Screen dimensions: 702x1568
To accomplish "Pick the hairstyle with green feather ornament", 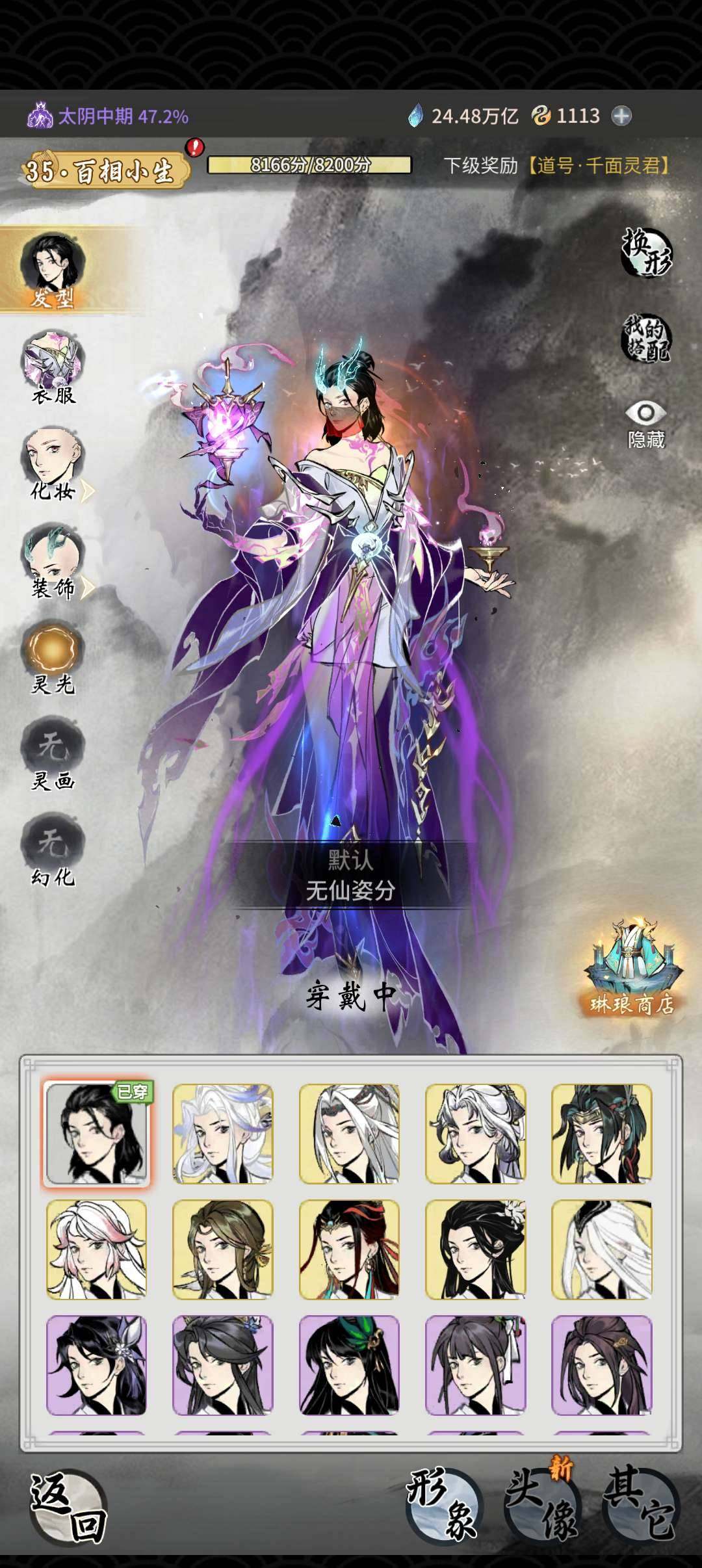I will coord(349,1365).
